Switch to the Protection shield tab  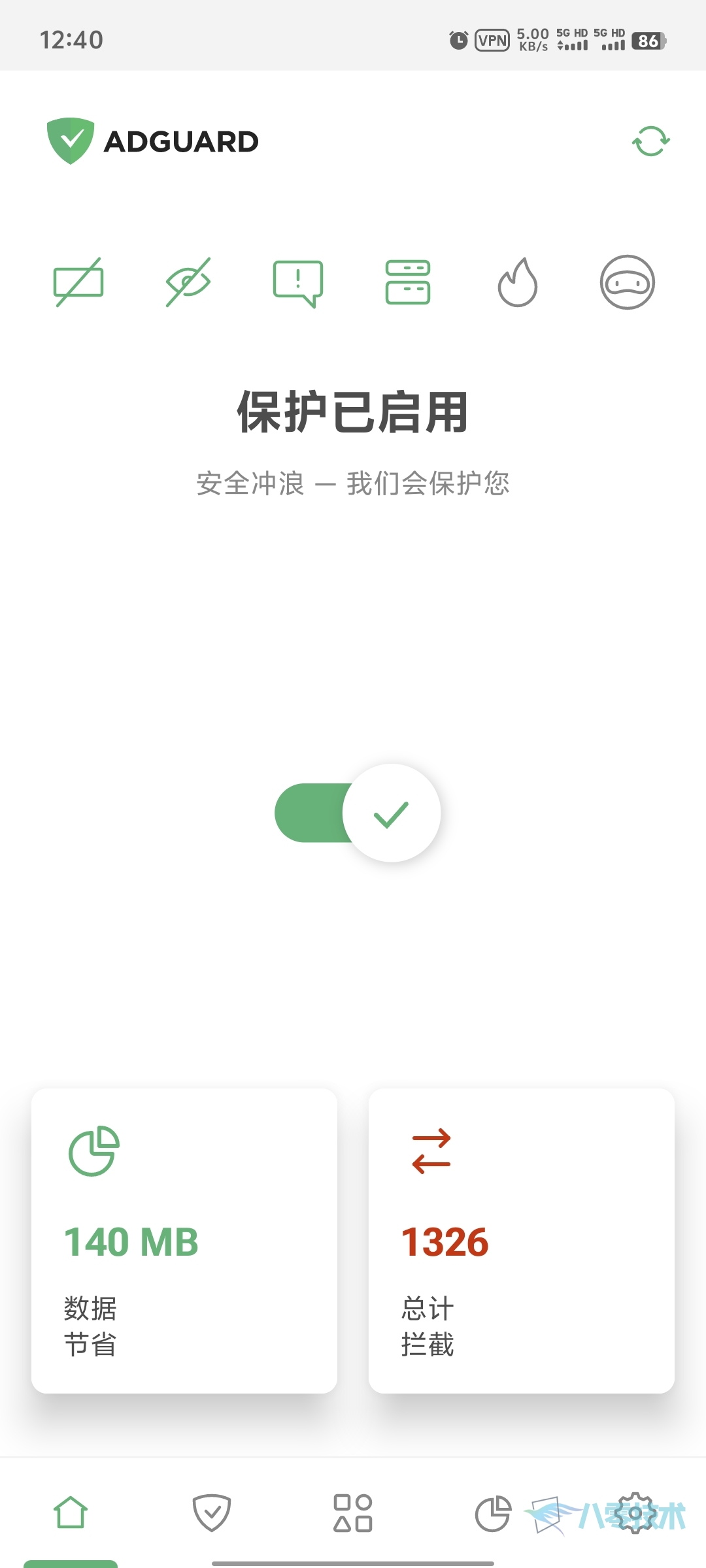(x=212, y=1513)
